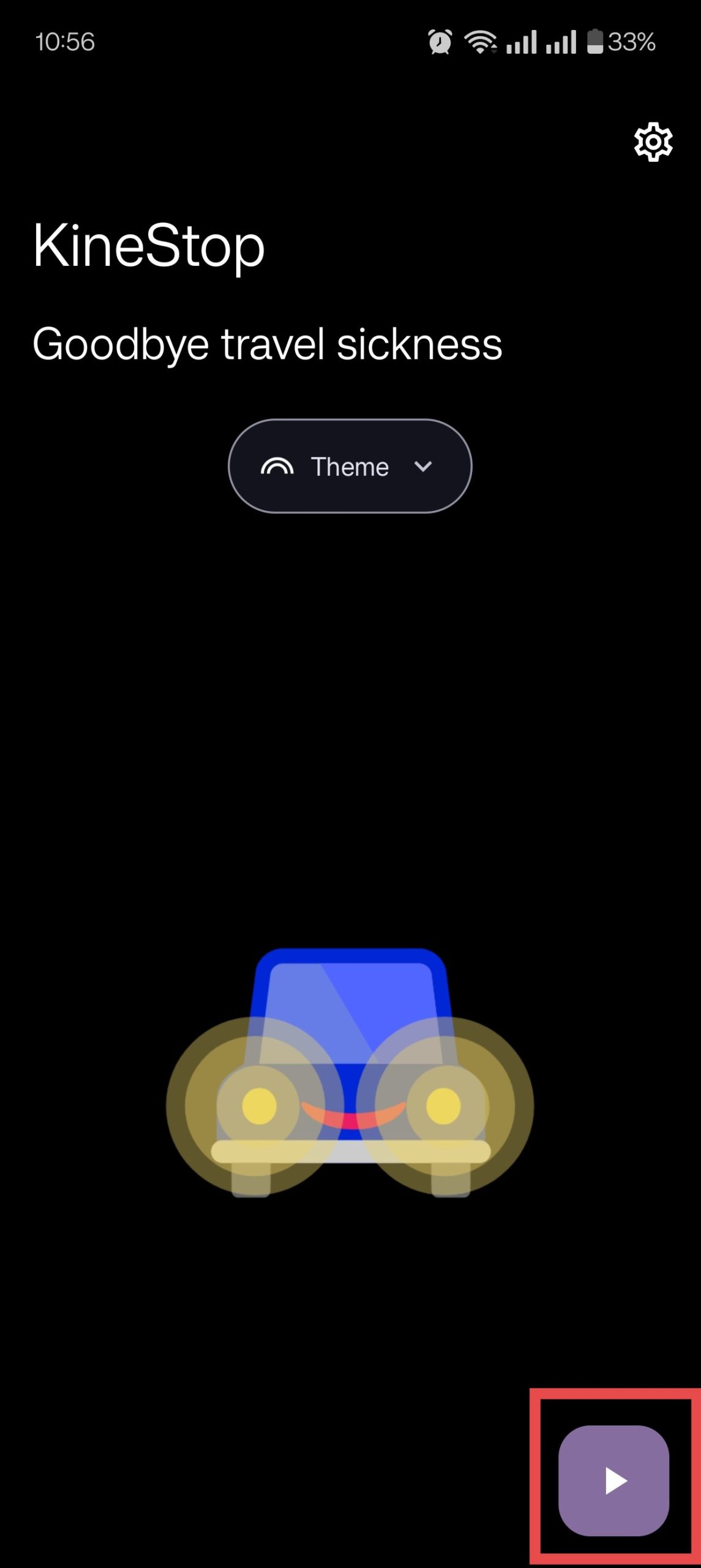The height and width of the screenshot is (1568, 701).
Task: Click the Wi-Fi icon in the status bar
Action: tap(479, 42)
